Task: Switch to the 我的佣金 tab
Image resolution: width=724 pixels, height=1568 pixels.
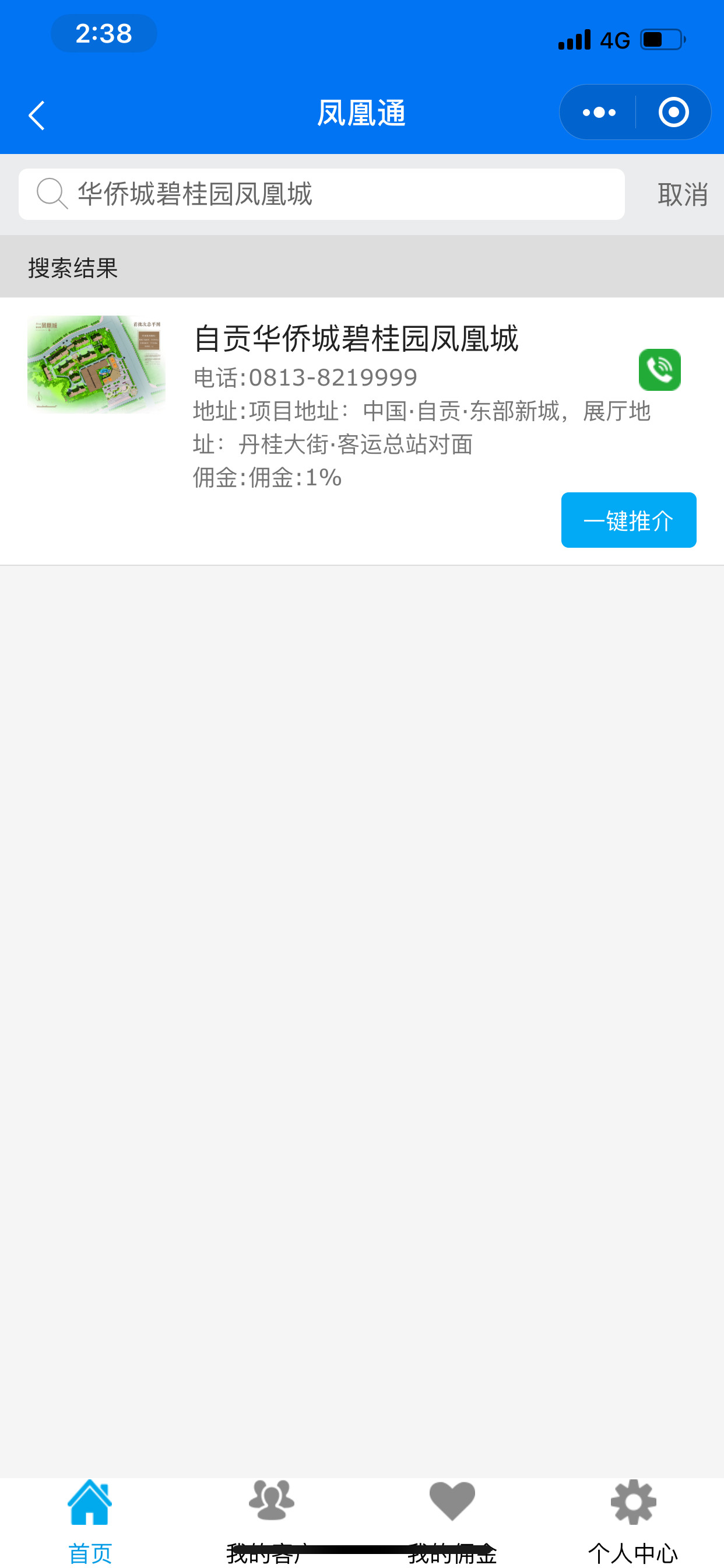Action: (452, 1520)
